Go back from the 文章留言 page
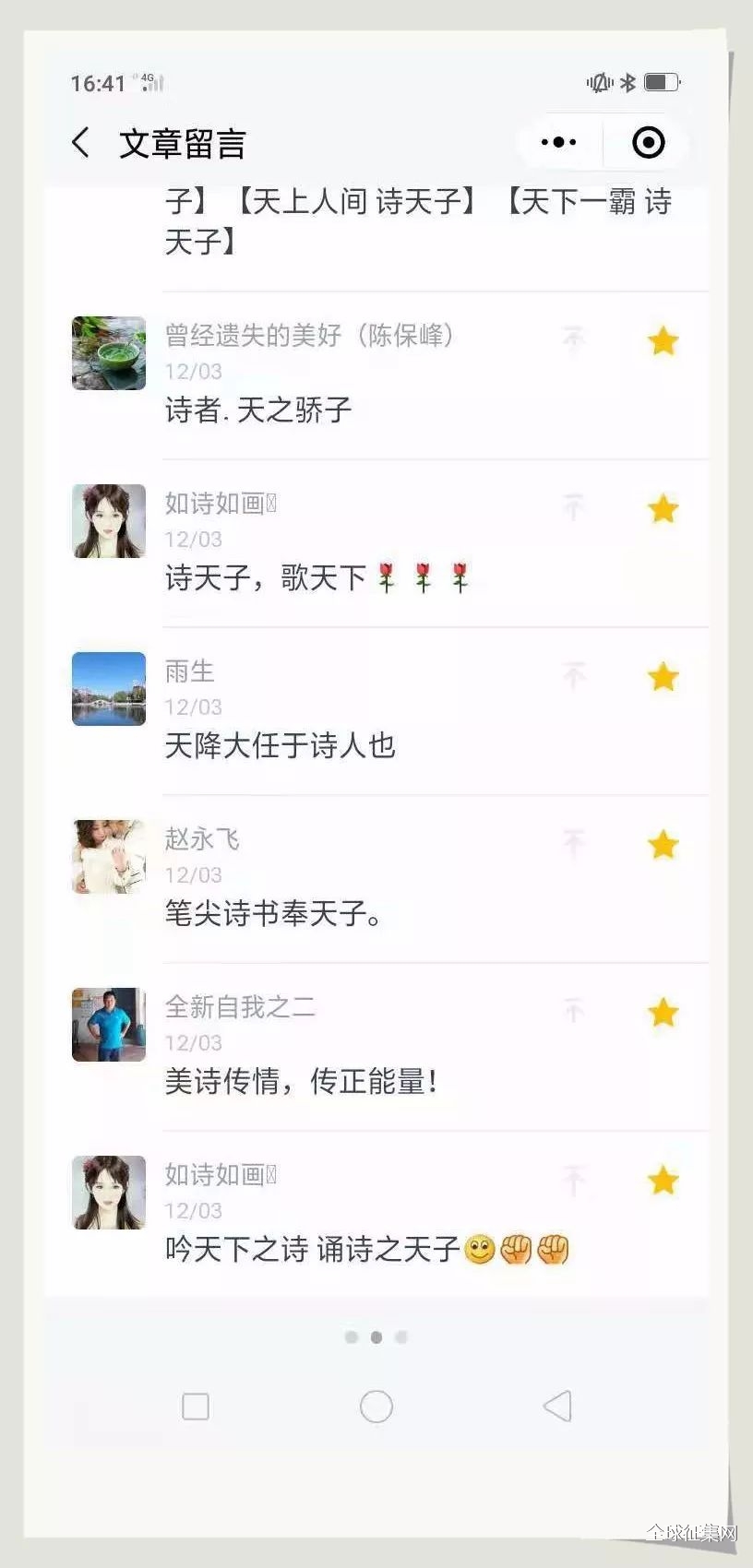This screenshot has width=753, height=1568. 81,143
